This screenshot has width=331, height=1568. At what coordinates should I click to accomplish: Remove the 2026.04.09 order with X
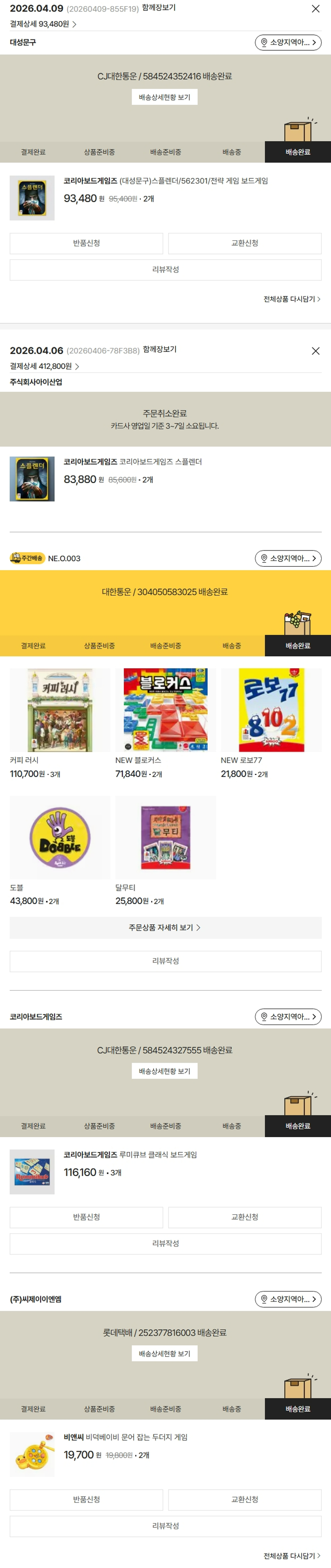tap(315, 8)
